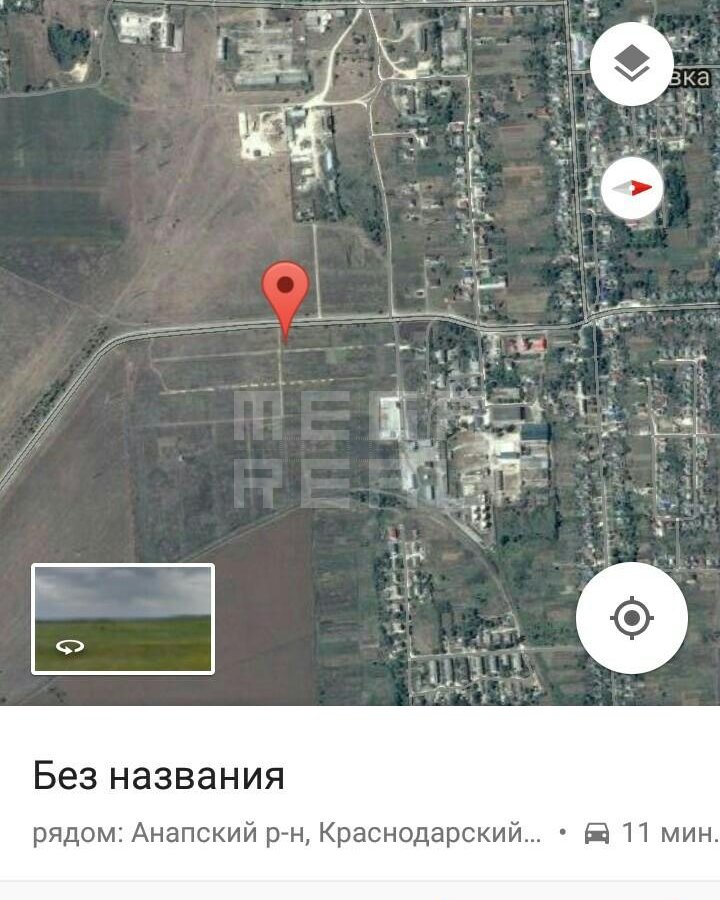Screen dimensions: 720x900
Task: Tap the red dropped pin marker
Action: (x=285, y=294)
